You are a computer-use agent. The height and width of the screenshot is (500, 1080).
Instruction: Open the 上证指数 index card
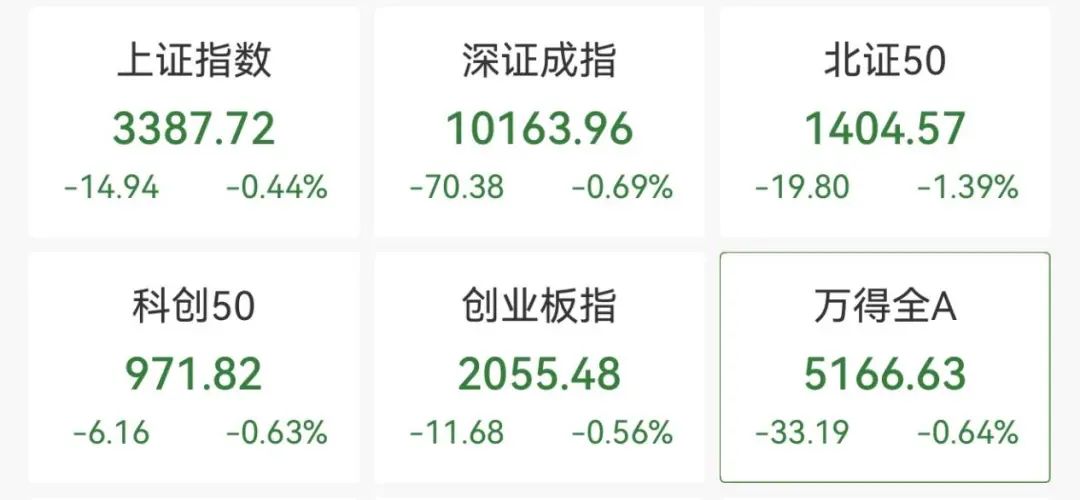(193, 123)
